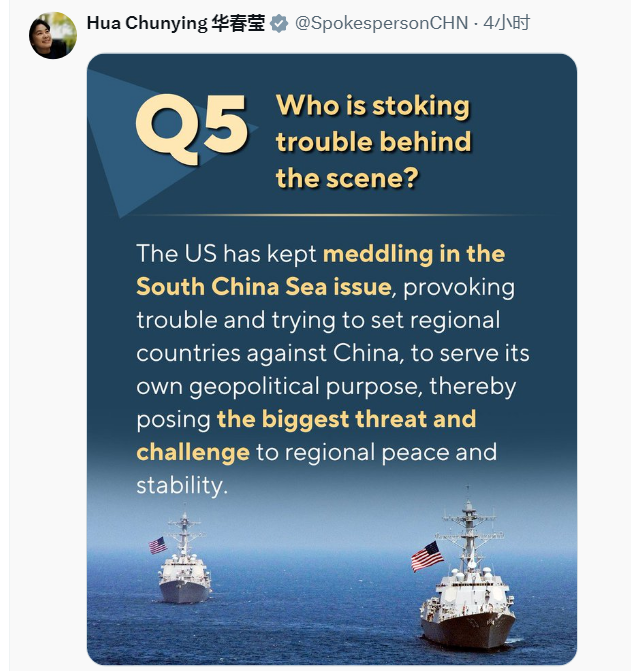Open the tweet via its 4小时 timestamp
Viewport: 631px width, 671px height.
[x=507, y=22]
